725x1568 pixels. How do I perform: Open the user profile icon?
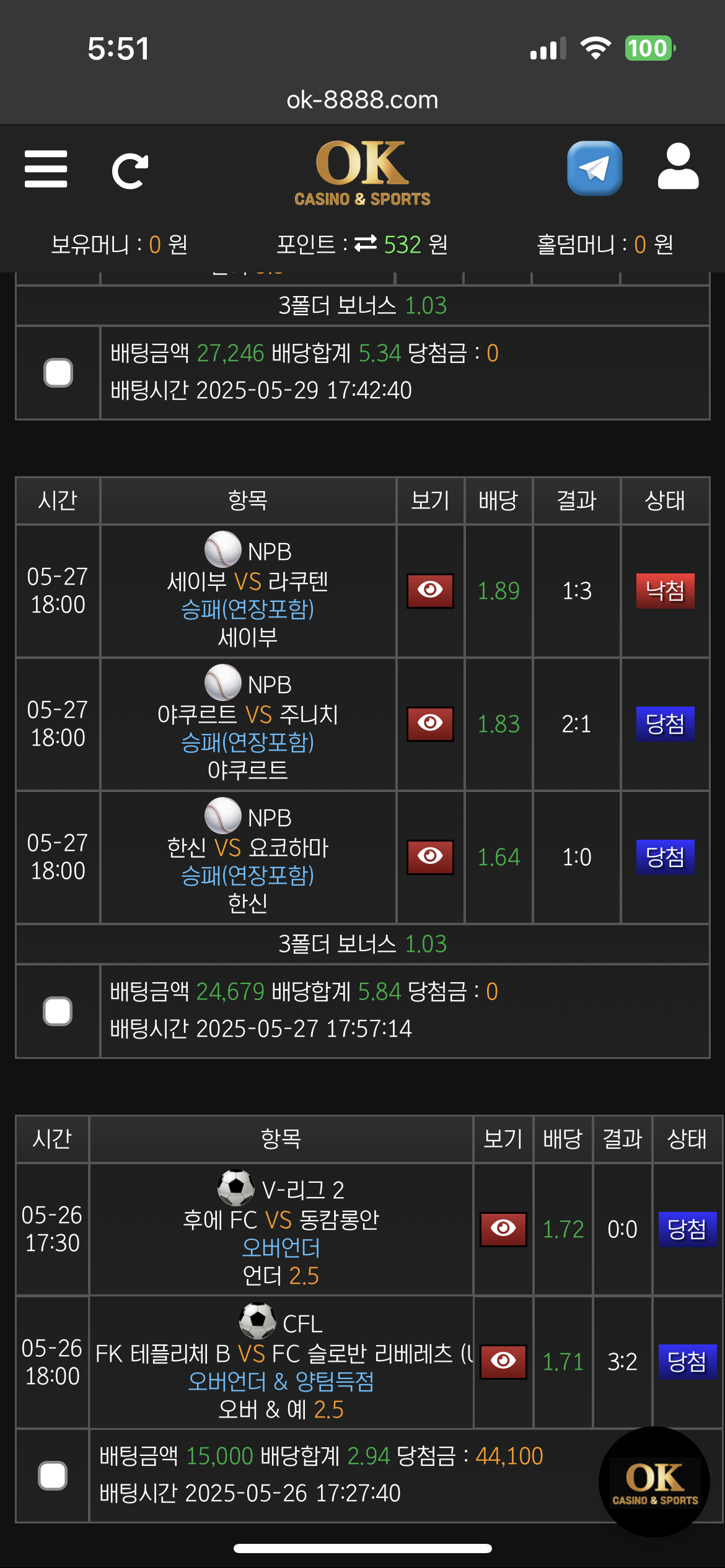pos(678,167)
